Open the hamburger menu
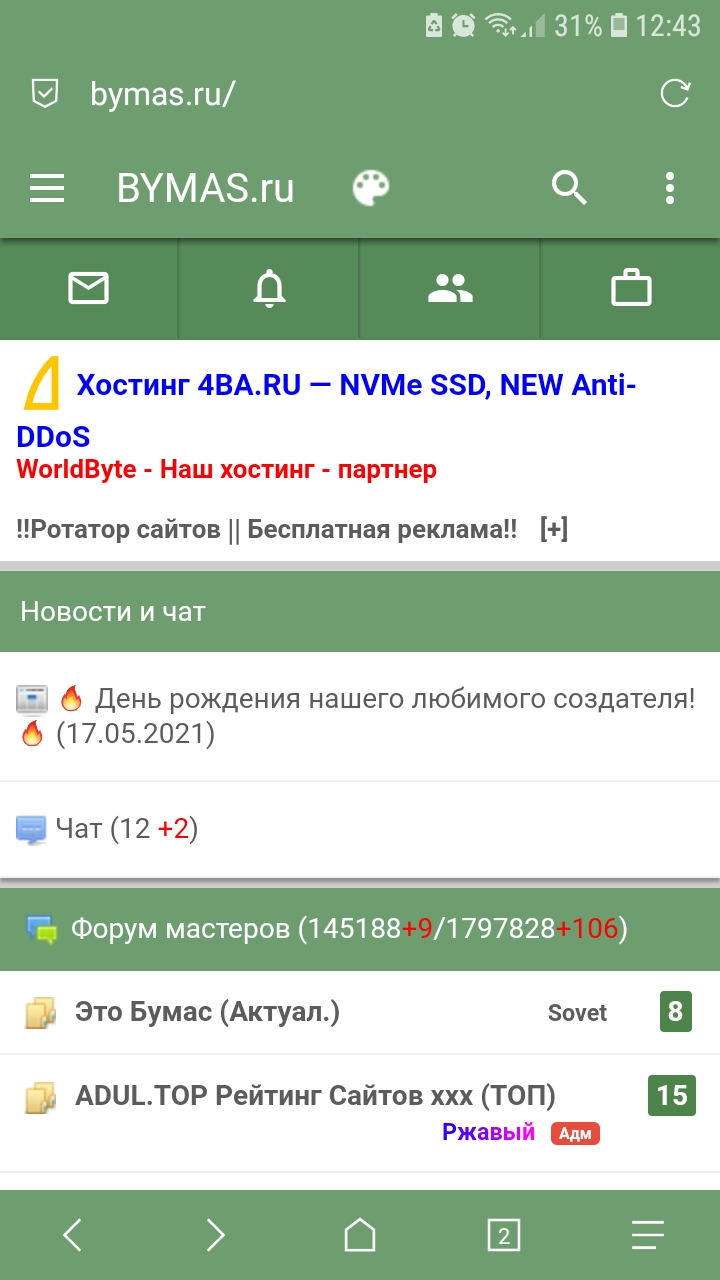This screenshot has width=720, height=1280. point(47,188)
